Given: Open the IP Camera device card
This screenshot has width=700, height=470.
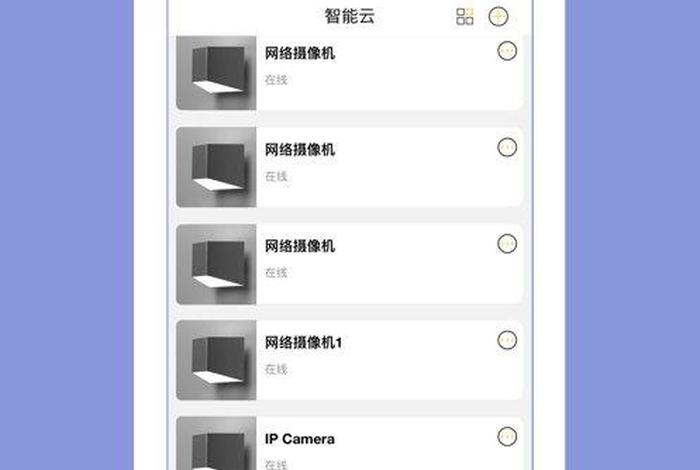Looking at the screenshot, I should click(x=350, y=445).
